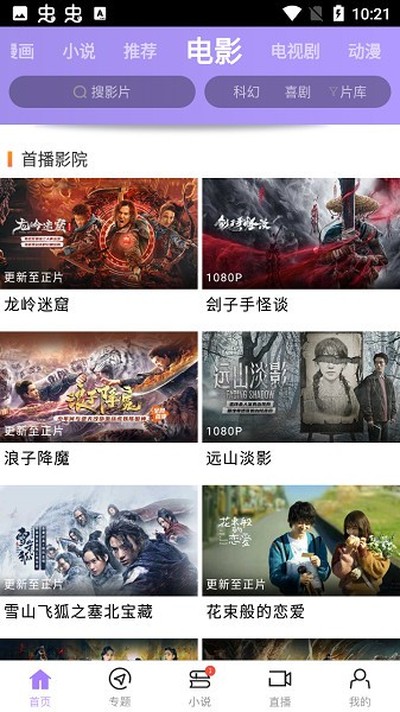Open the 搜影片 search box

102,92
